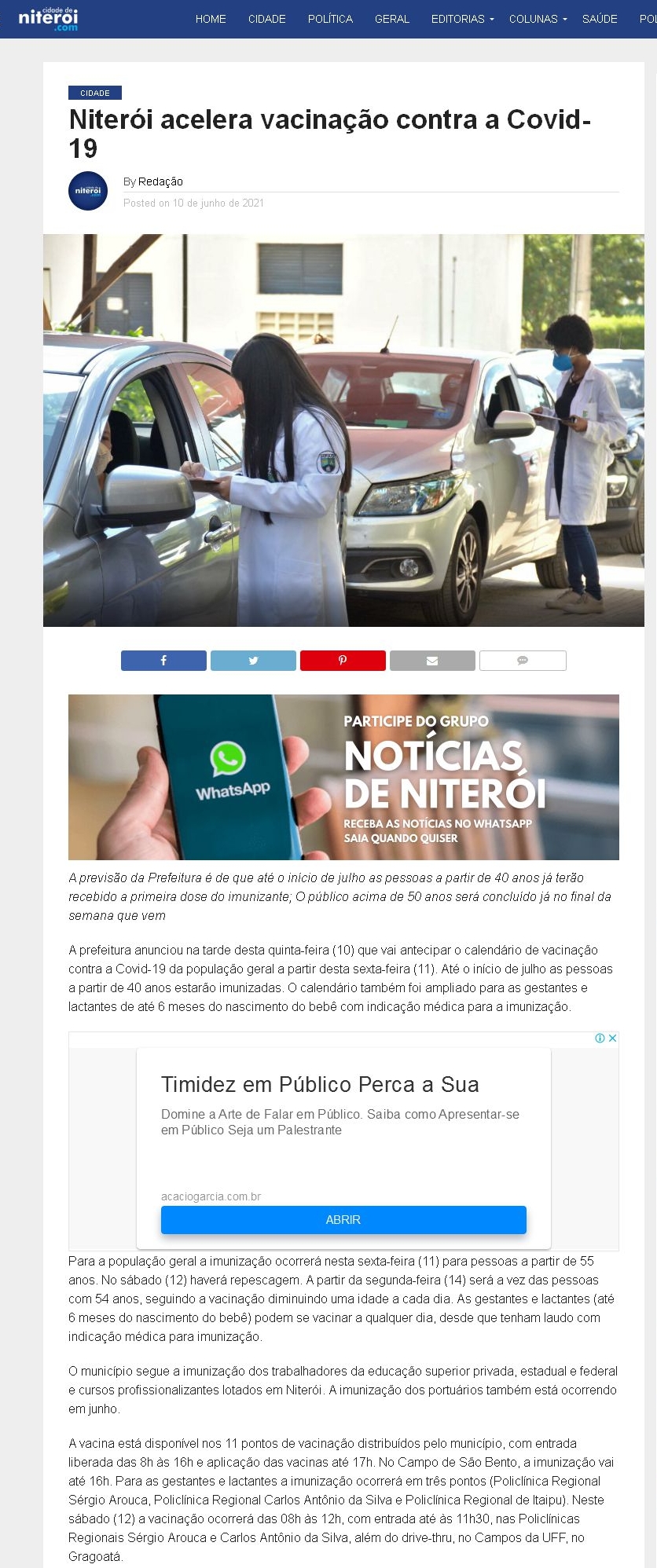This screenshot has height=1568, width=657.
Task: Tap ABRIR in the ad
Action: (343, 1220)
